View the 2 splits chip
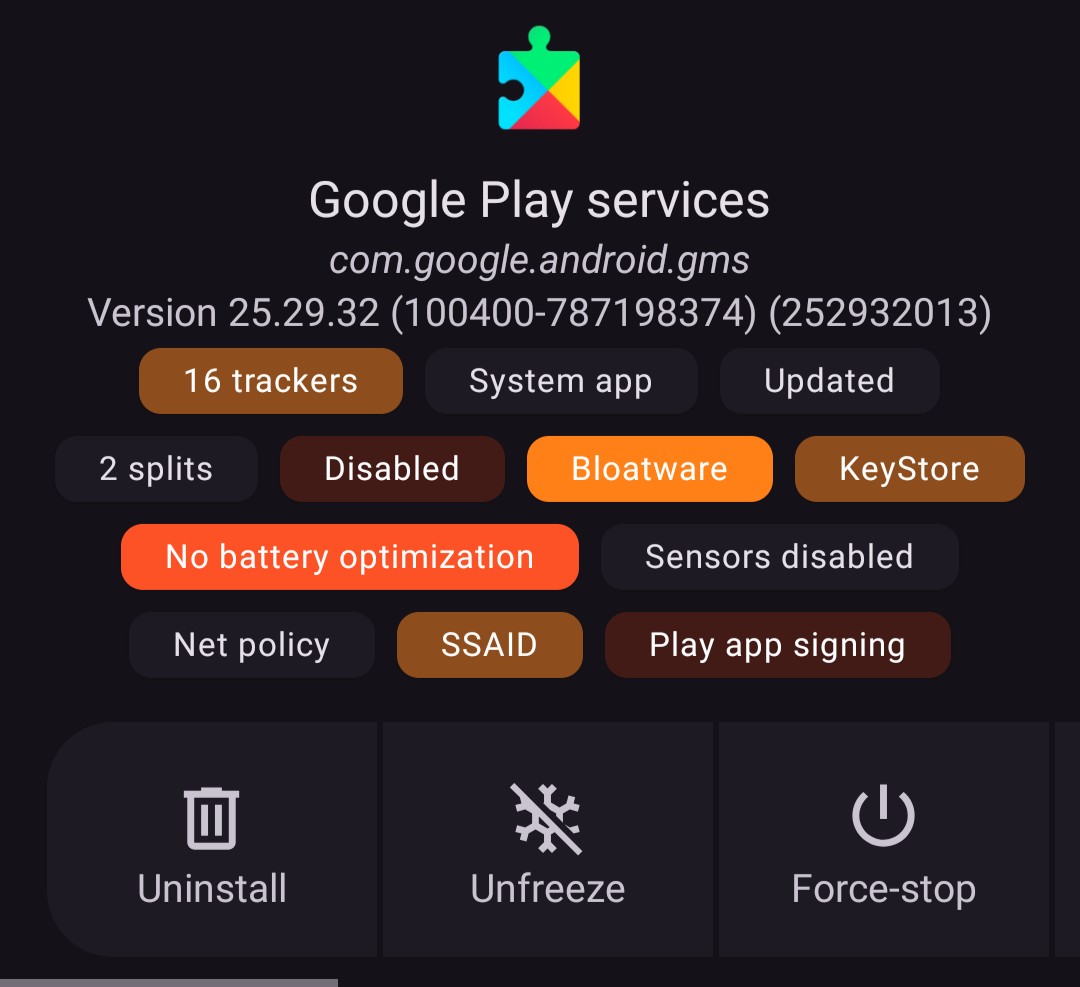 click(156, 469)
